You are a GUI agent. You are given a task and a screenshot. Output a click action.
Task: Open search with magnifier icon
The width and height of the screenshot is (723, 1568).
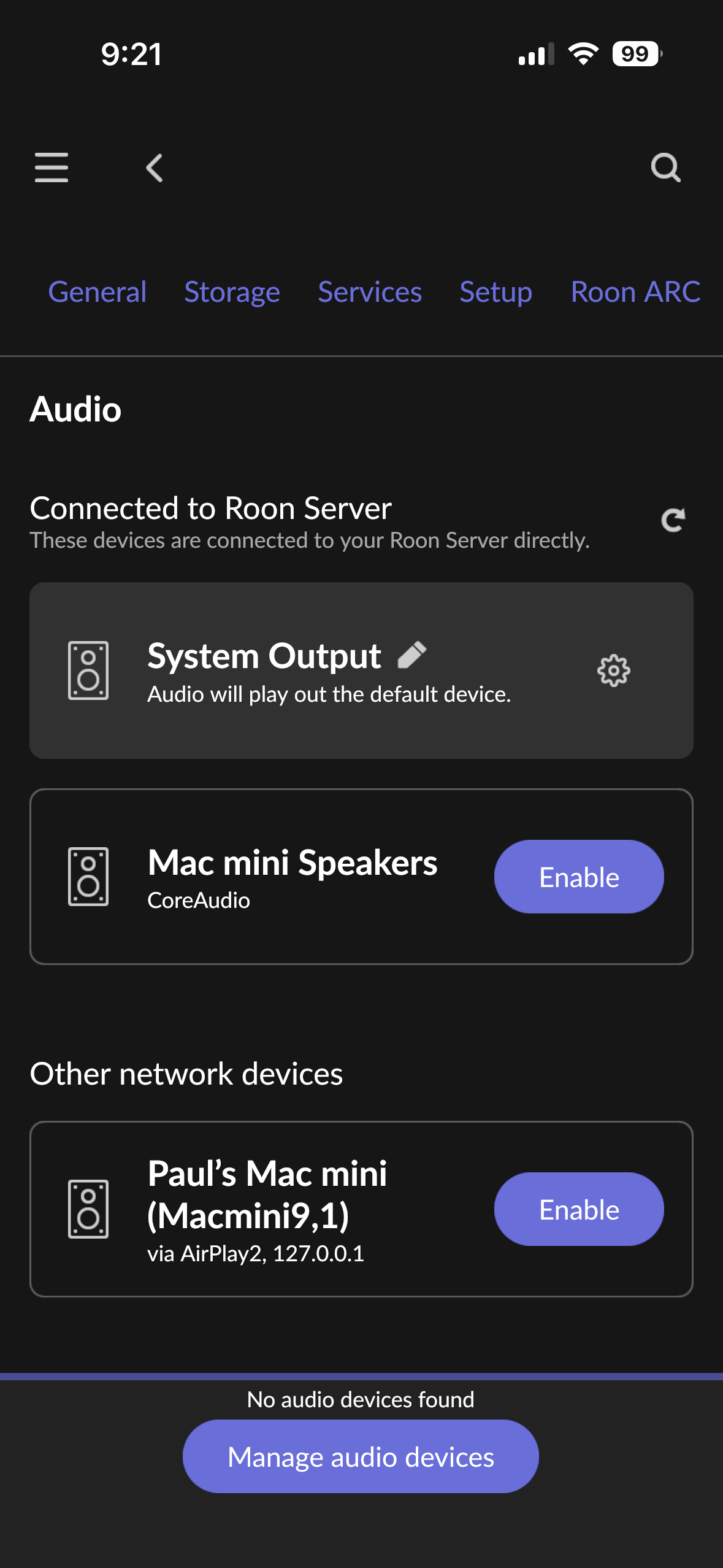(666, 167)
